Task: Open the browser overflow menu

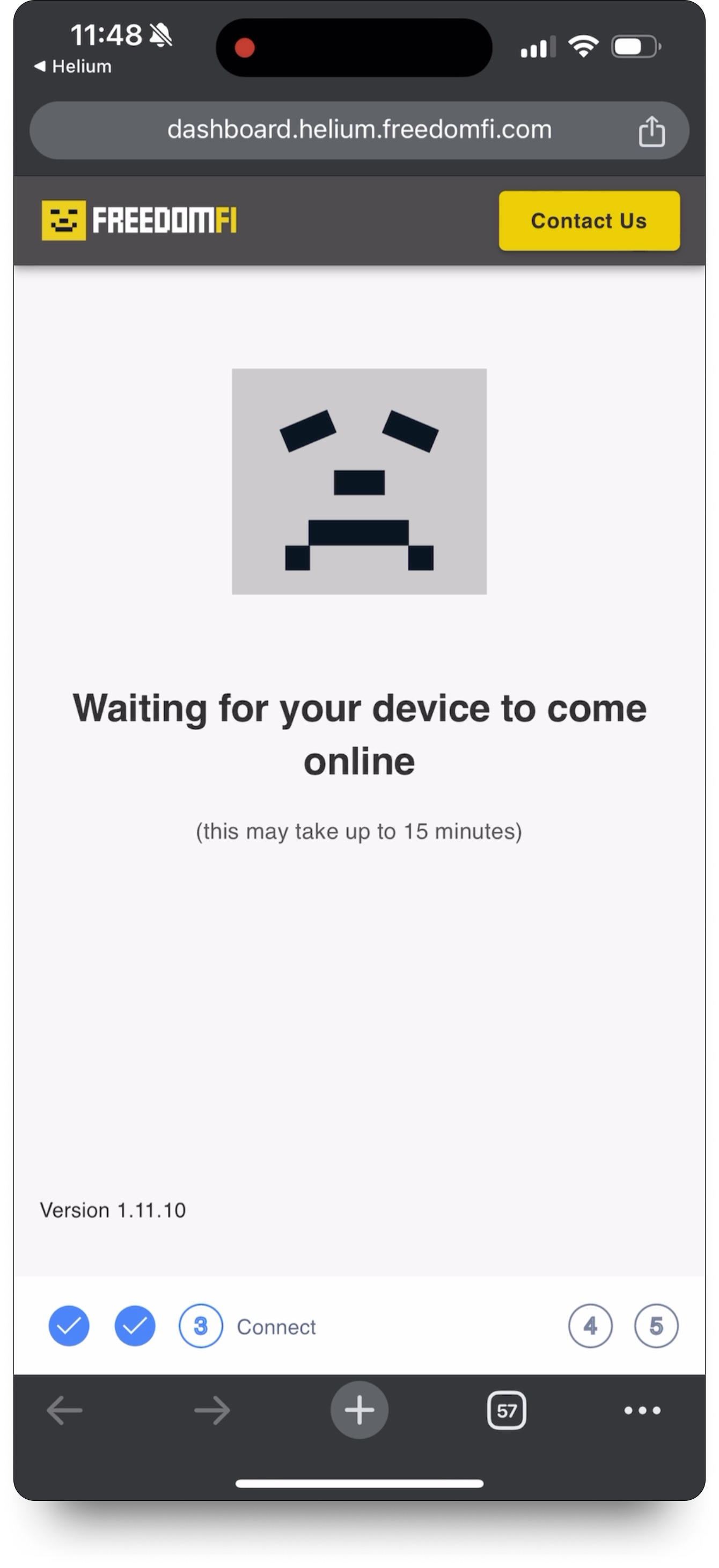Action: 642,1410
